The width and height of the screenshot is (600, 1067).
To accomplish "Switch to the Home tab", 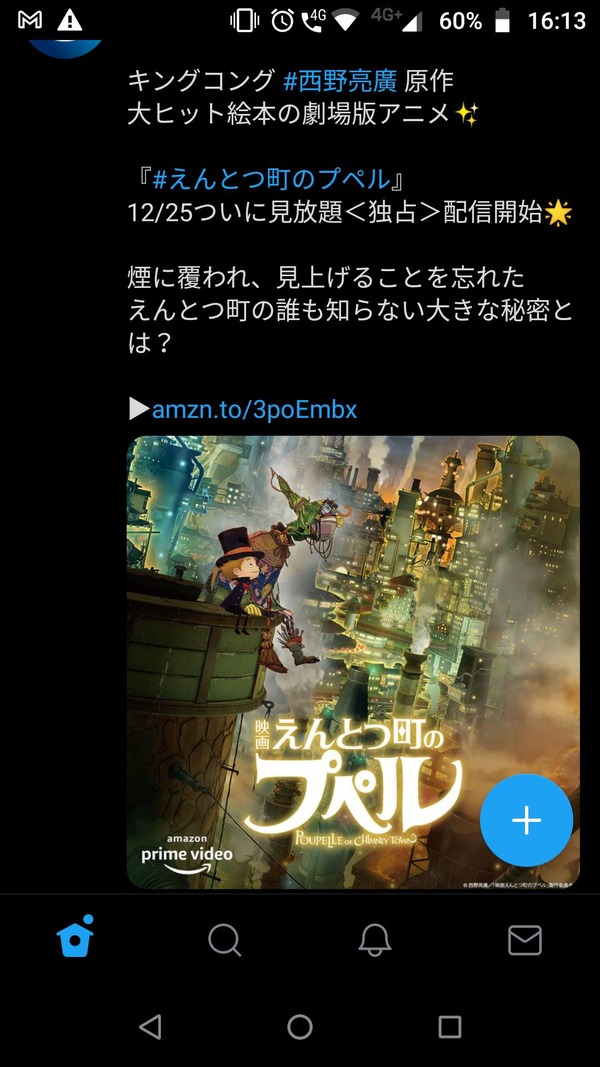I will point(75,938).
